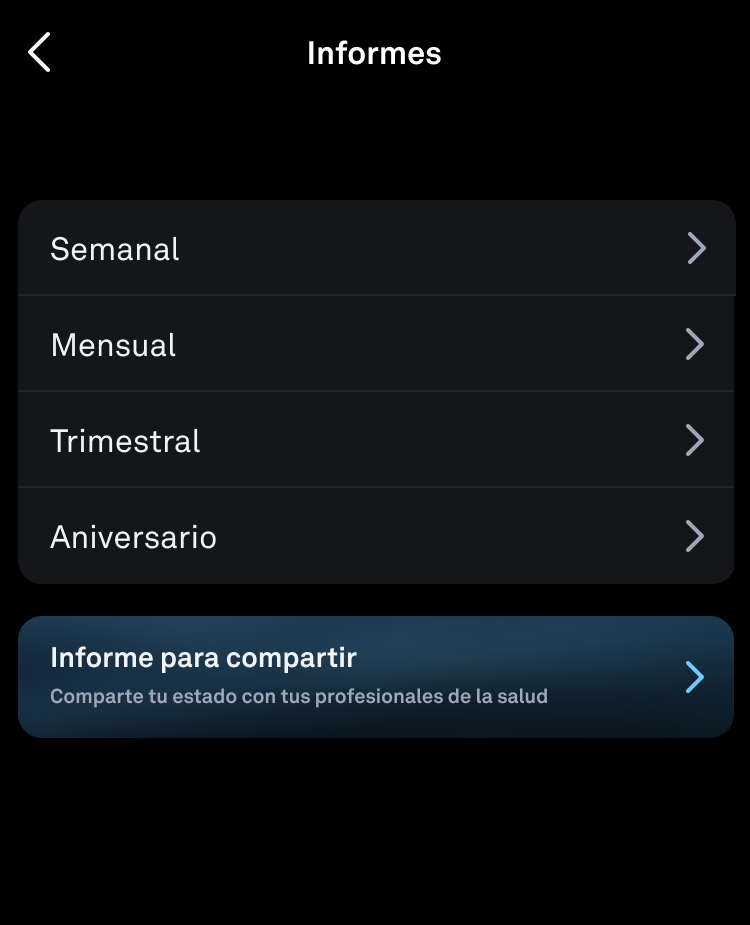Open Informe para compartir card
750x925 pixels.
coord(376,677)
